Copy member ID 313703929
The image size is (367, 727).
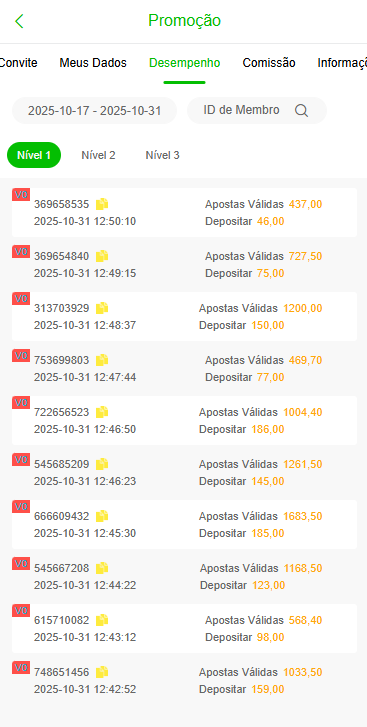(102, 308)
